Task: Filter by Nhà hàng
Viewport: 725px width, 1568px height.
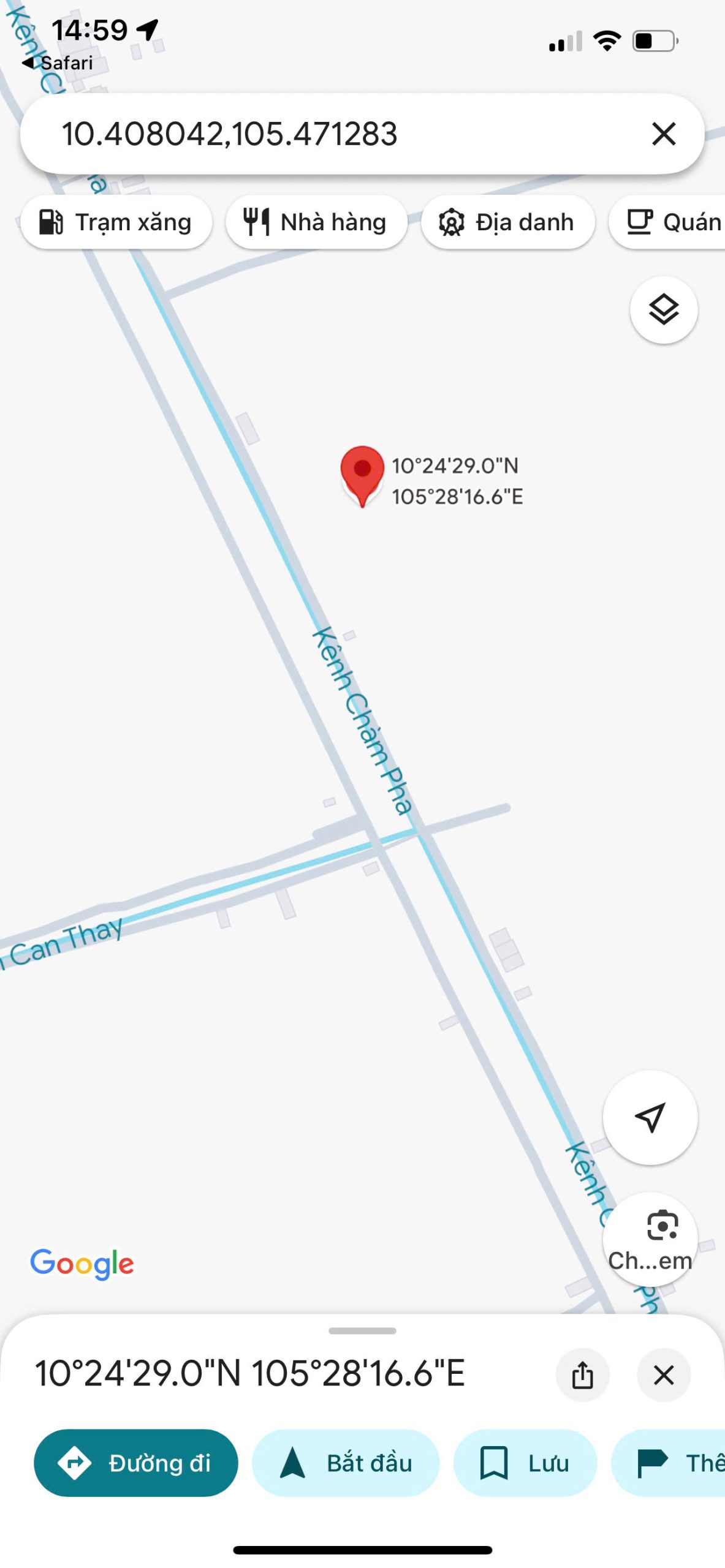Action: (x=316, y=222)
